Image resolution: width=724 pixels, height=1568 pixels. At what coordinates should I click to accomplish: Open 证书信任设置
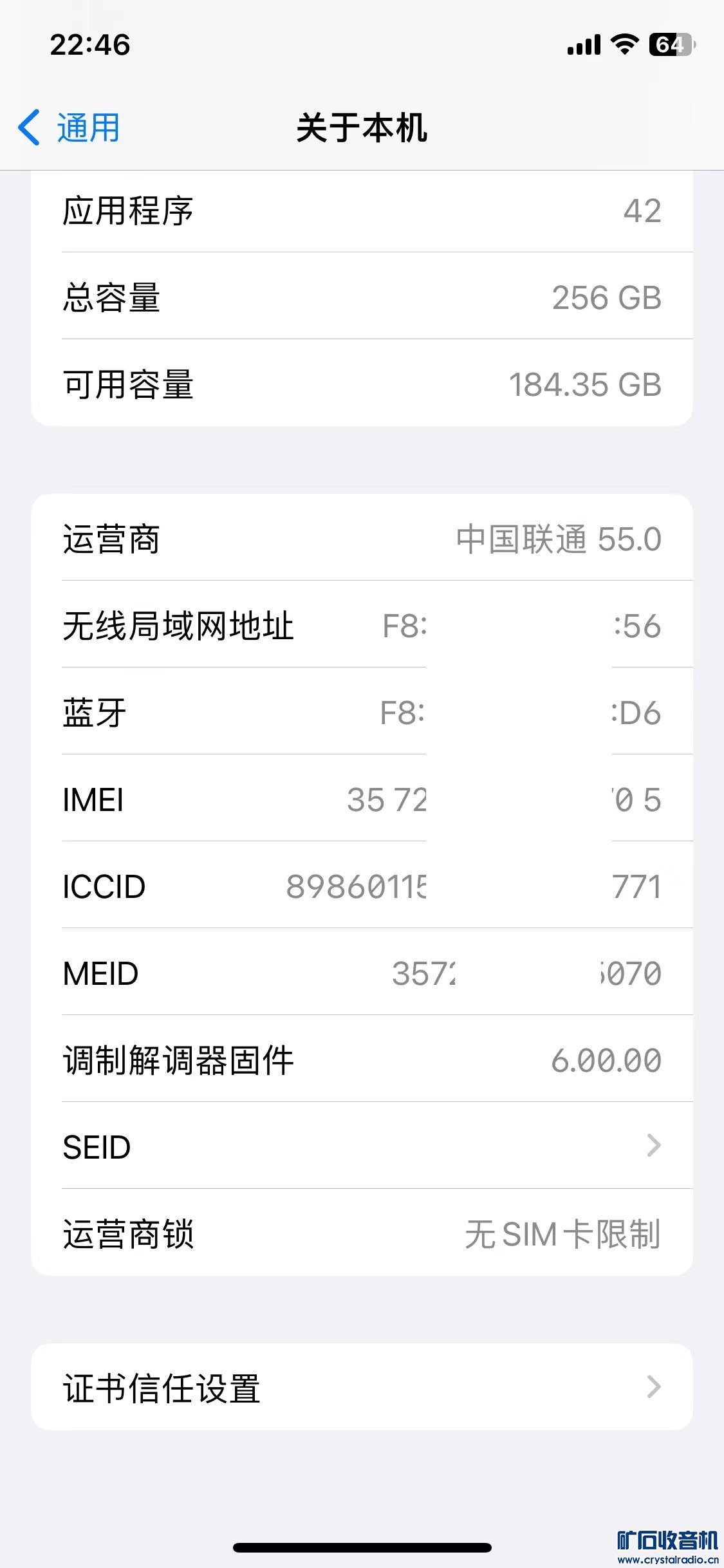click(362, 1387)
